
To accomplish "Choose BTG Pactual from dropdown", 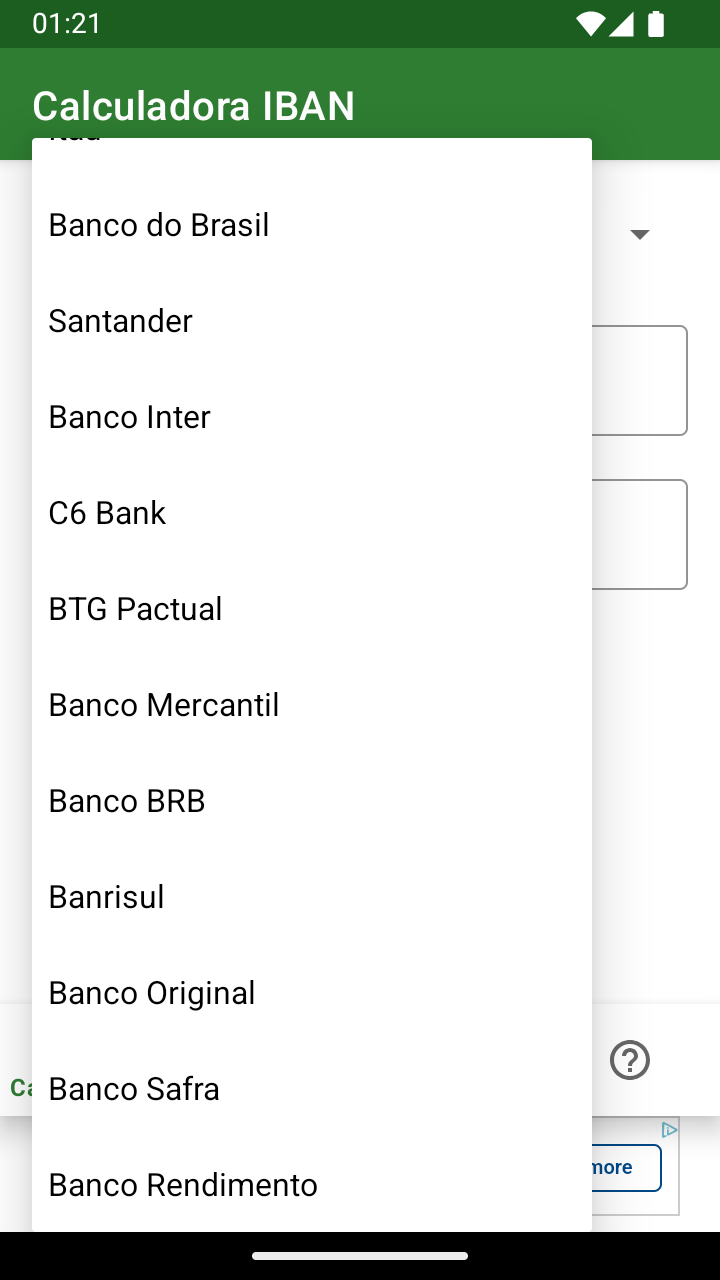I will pos(136,609).
